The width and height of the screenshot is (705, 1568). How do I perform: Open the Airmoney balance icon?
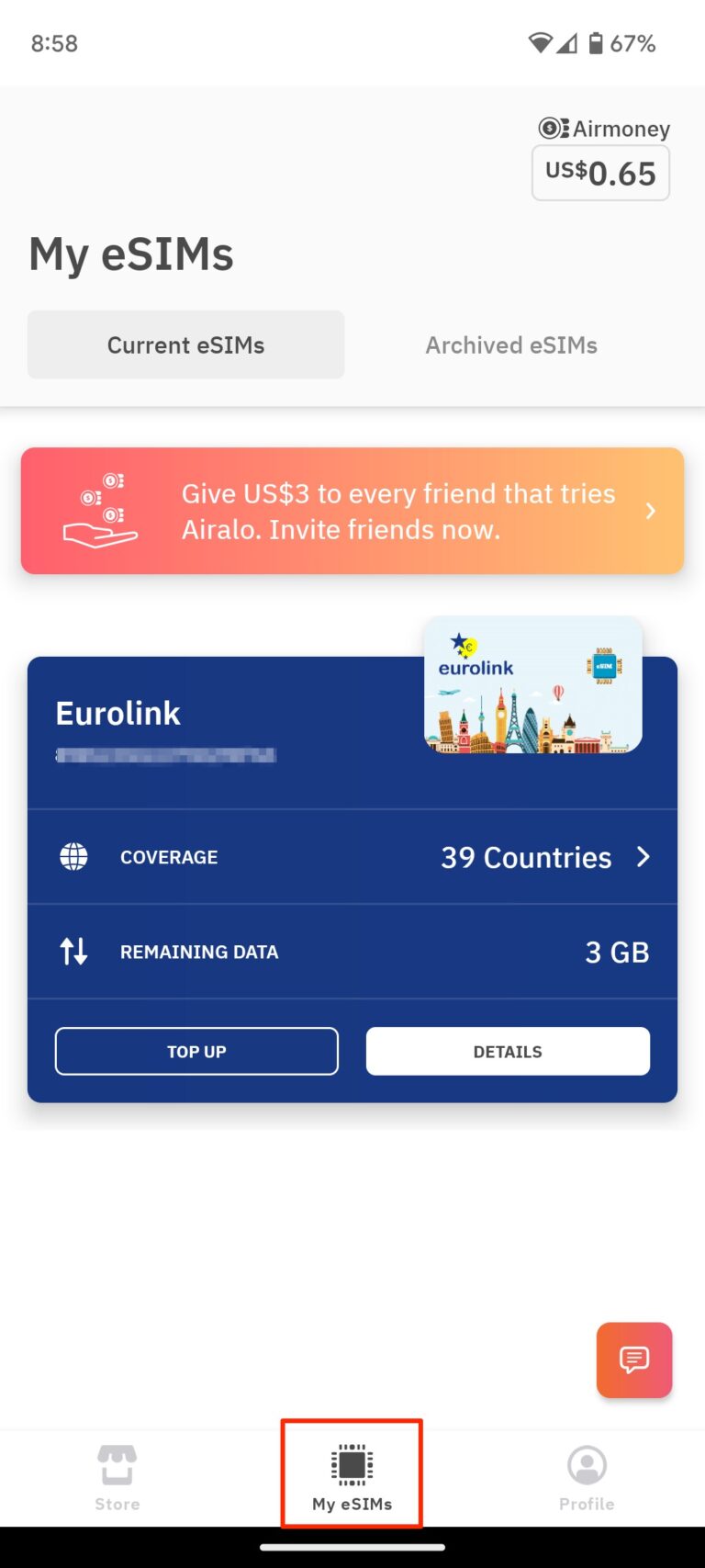pos(553,129)
